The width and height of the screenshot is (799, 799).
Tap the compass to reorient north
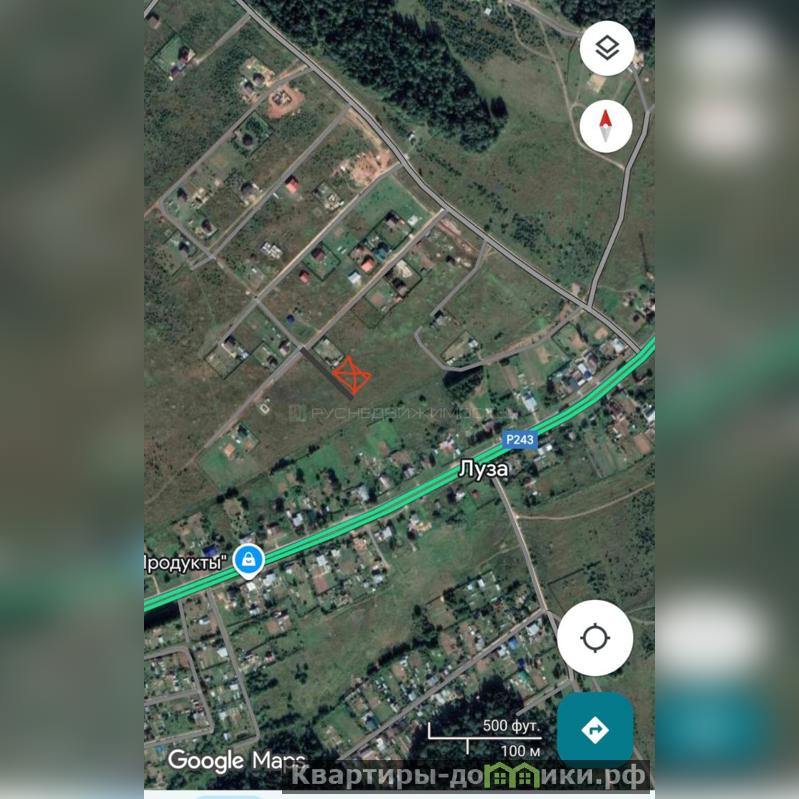pos(606,126)
